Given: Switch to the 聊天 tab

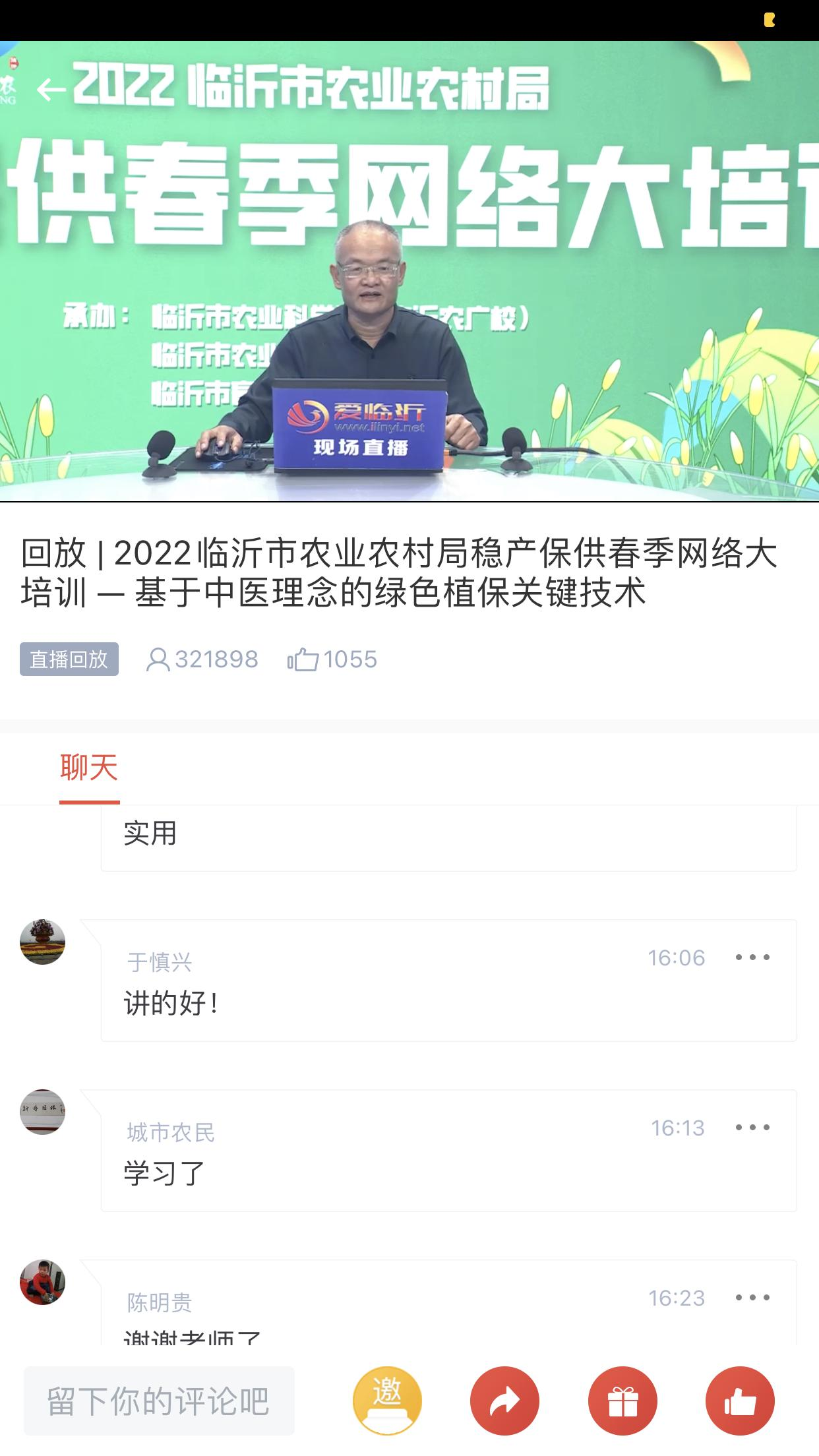Looking at the screenshot, I should point(89,768).
